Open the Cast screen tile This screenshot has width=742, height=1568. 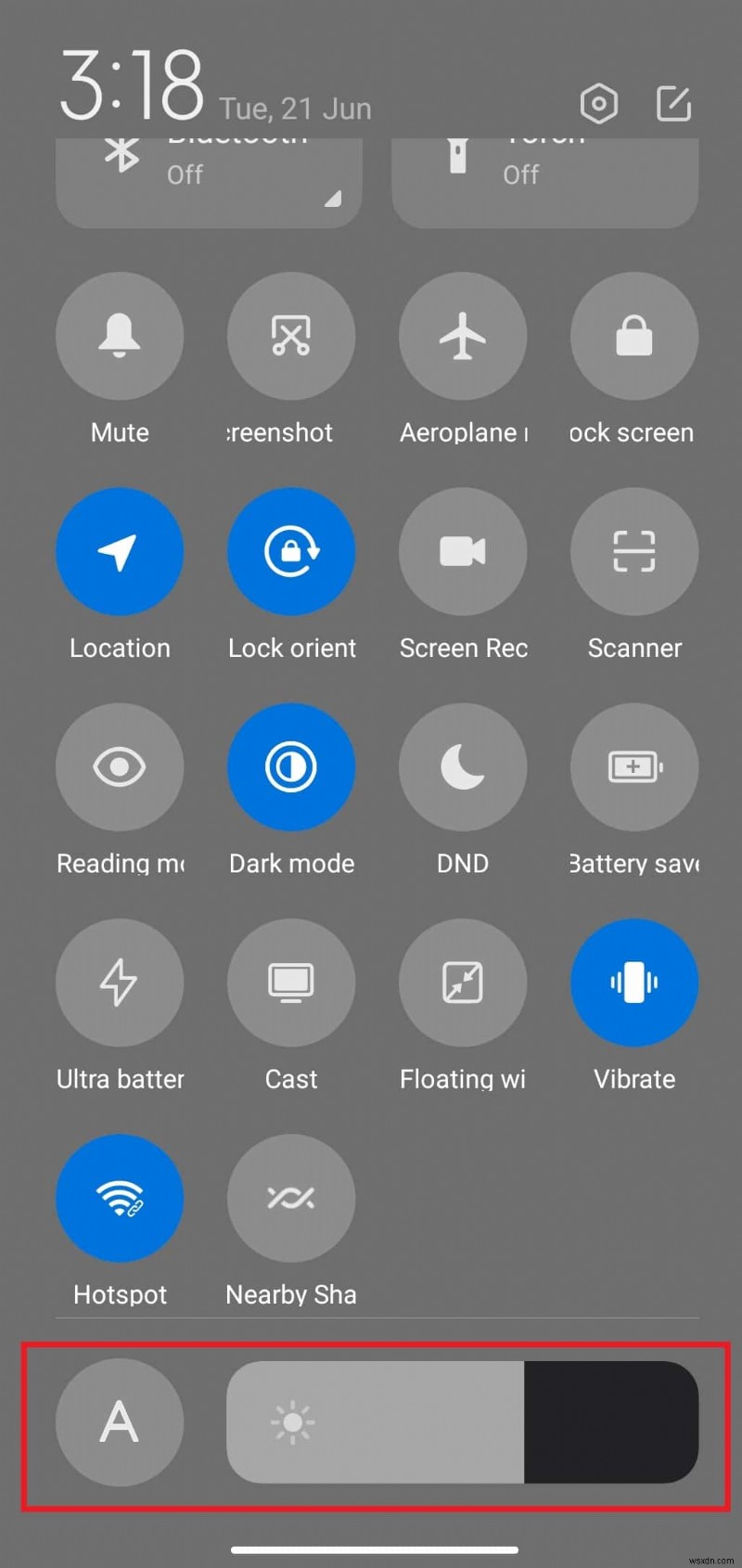click(291, 983)
